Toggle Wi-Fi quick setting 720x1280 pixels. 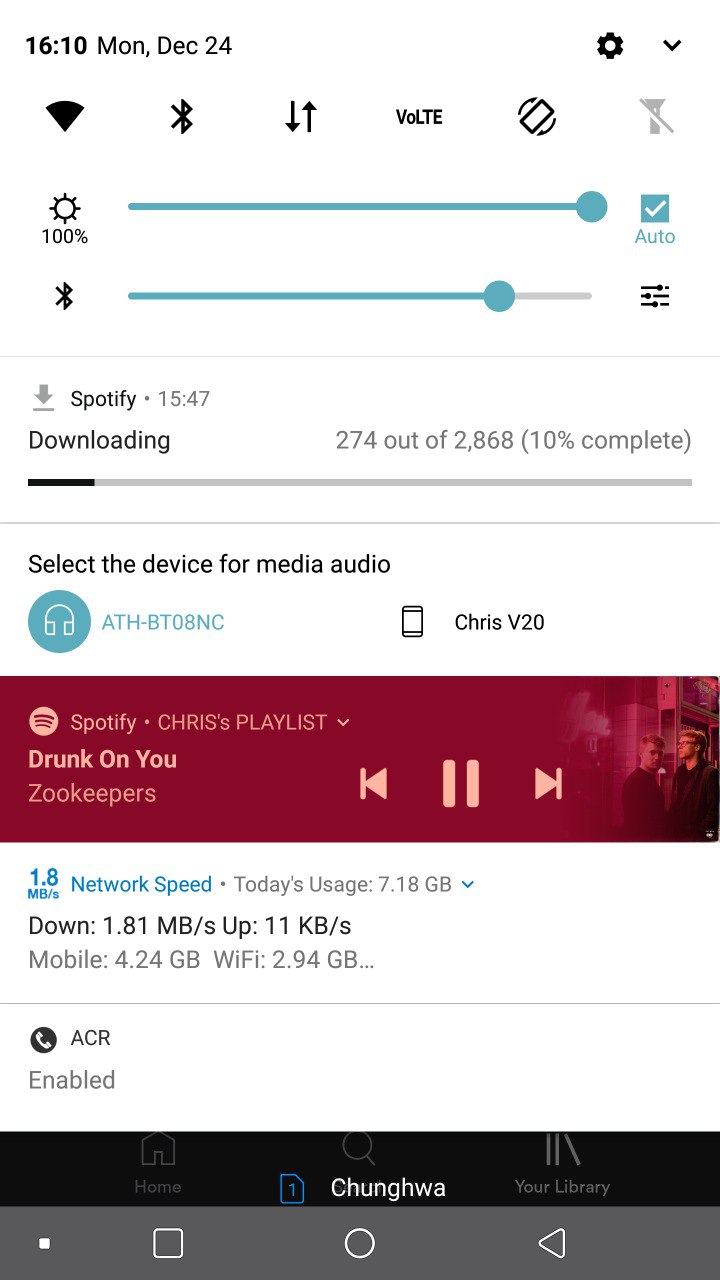65,117
